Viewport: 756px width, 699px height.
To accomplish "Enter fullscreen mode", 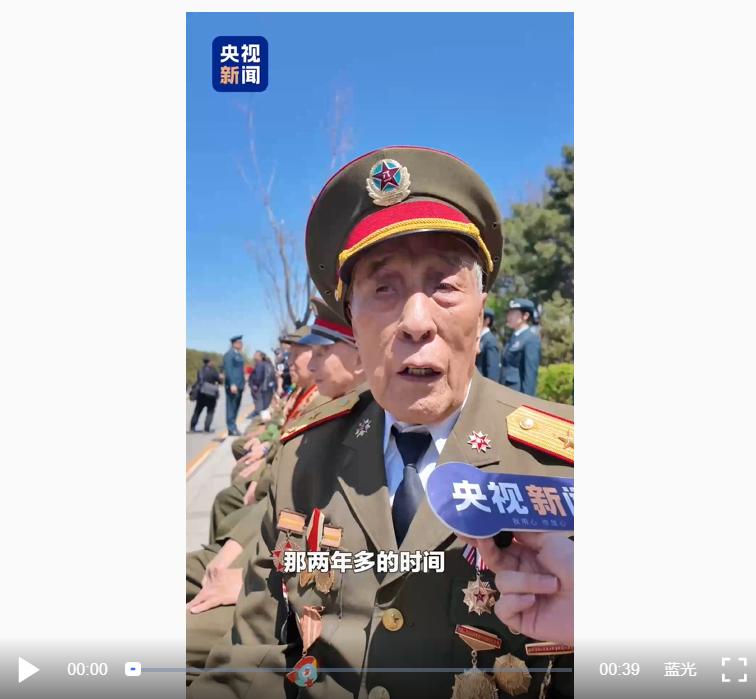I will tap(734, 669).
